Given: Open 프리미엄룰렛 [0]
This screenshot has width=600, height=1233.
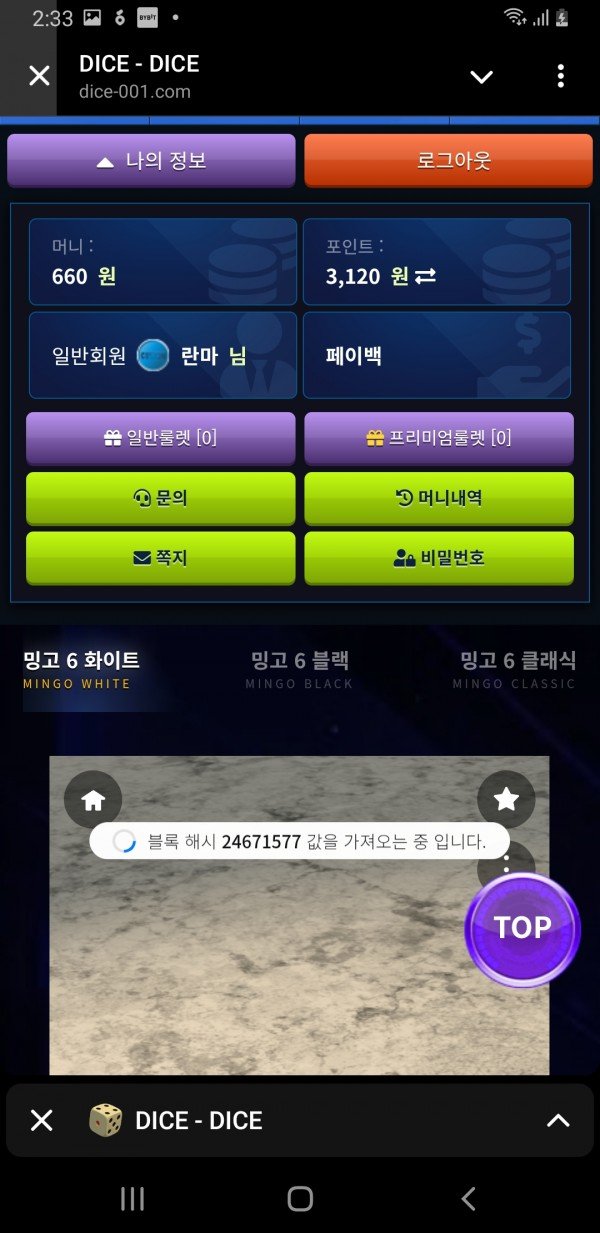Looking at the screenshot, I should click(439, 438).
